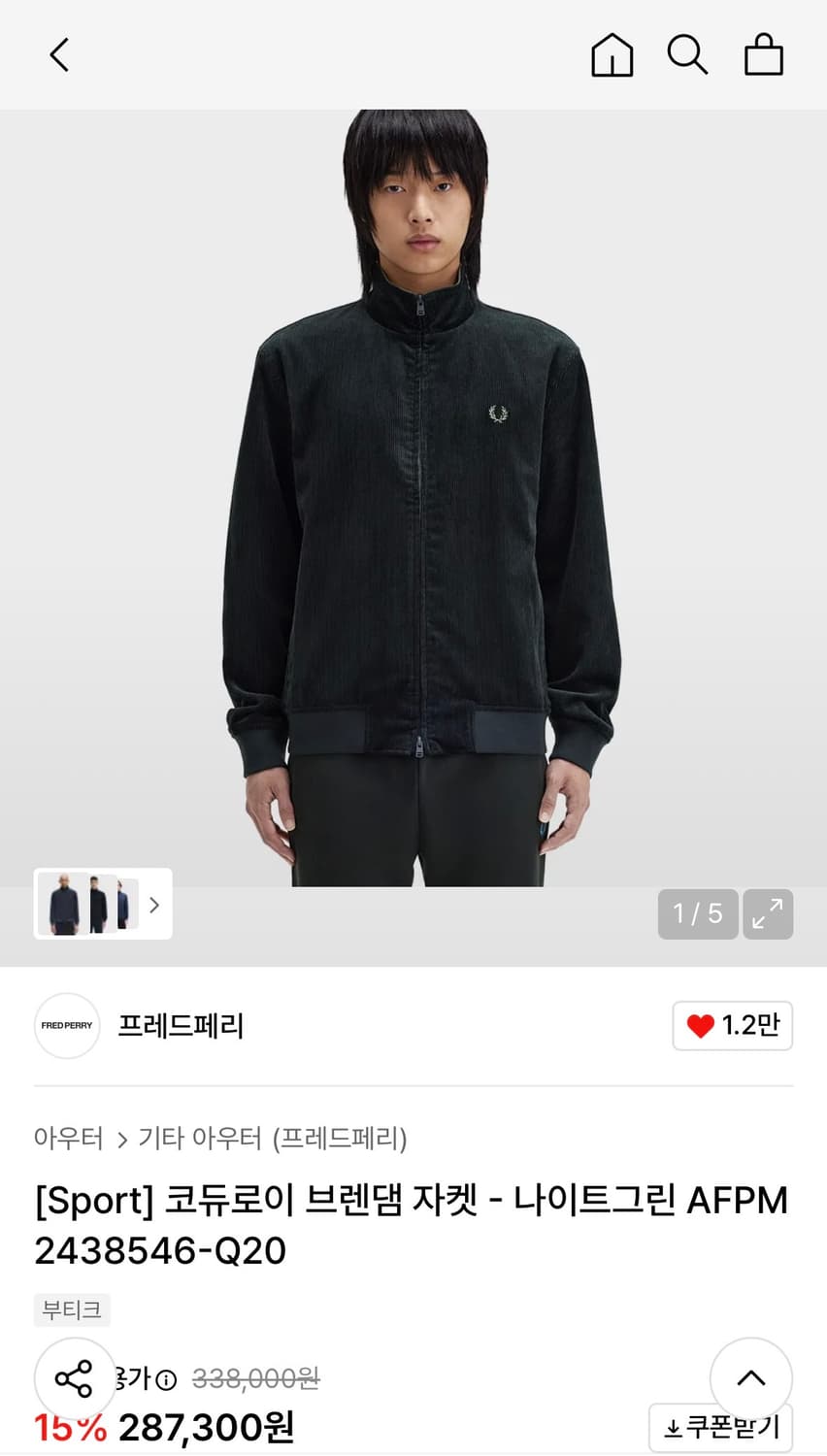This screenshot has width=827, height=1456.
Task: Tap the back arrow
Action: tap(58, 55)
